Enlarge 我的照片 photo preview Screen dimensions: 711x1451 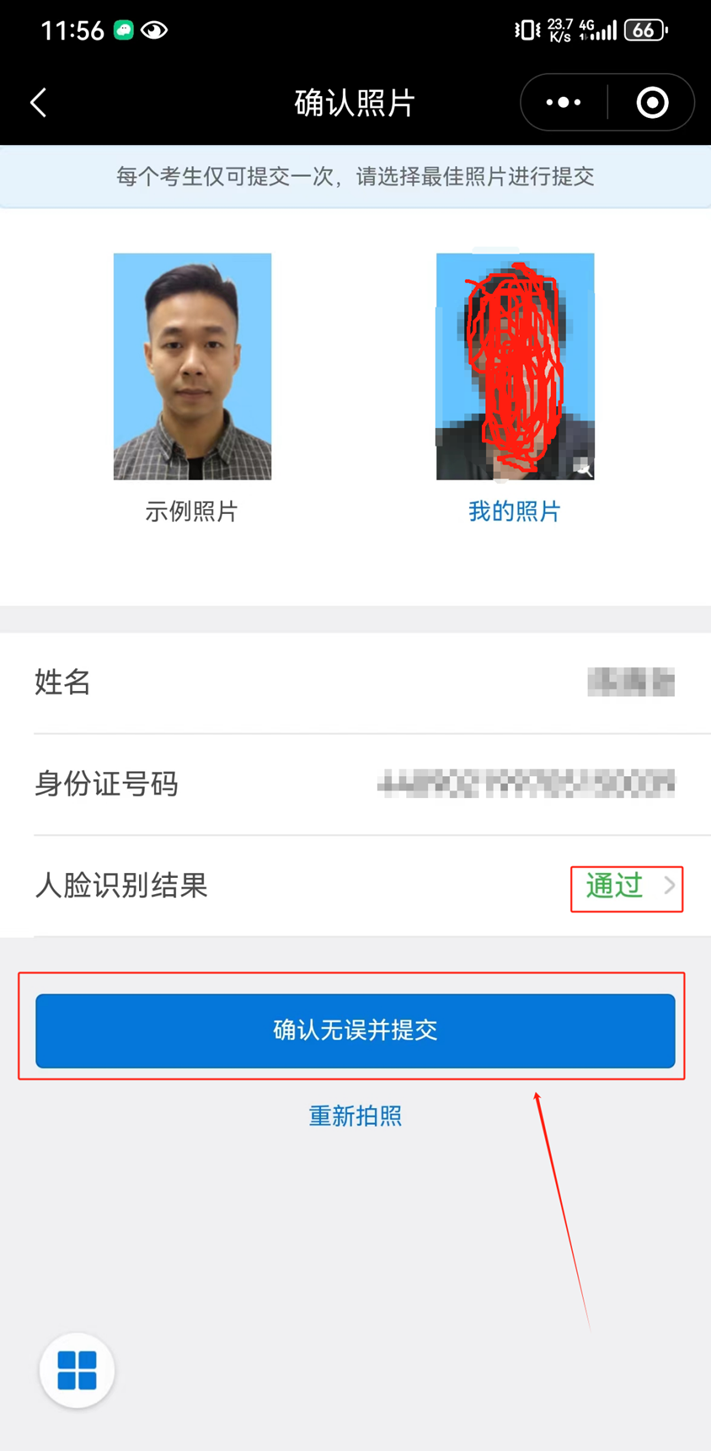515,367
